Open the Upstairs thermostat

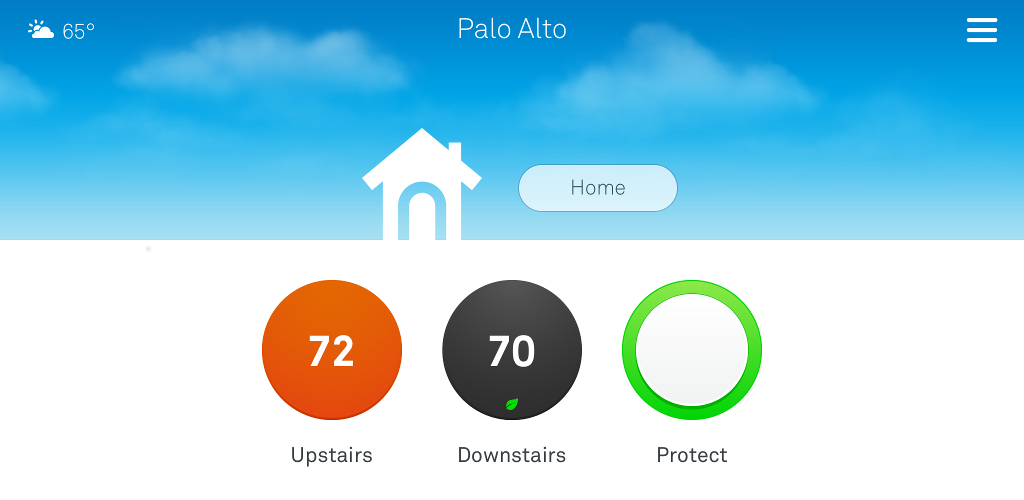(332, 351)
